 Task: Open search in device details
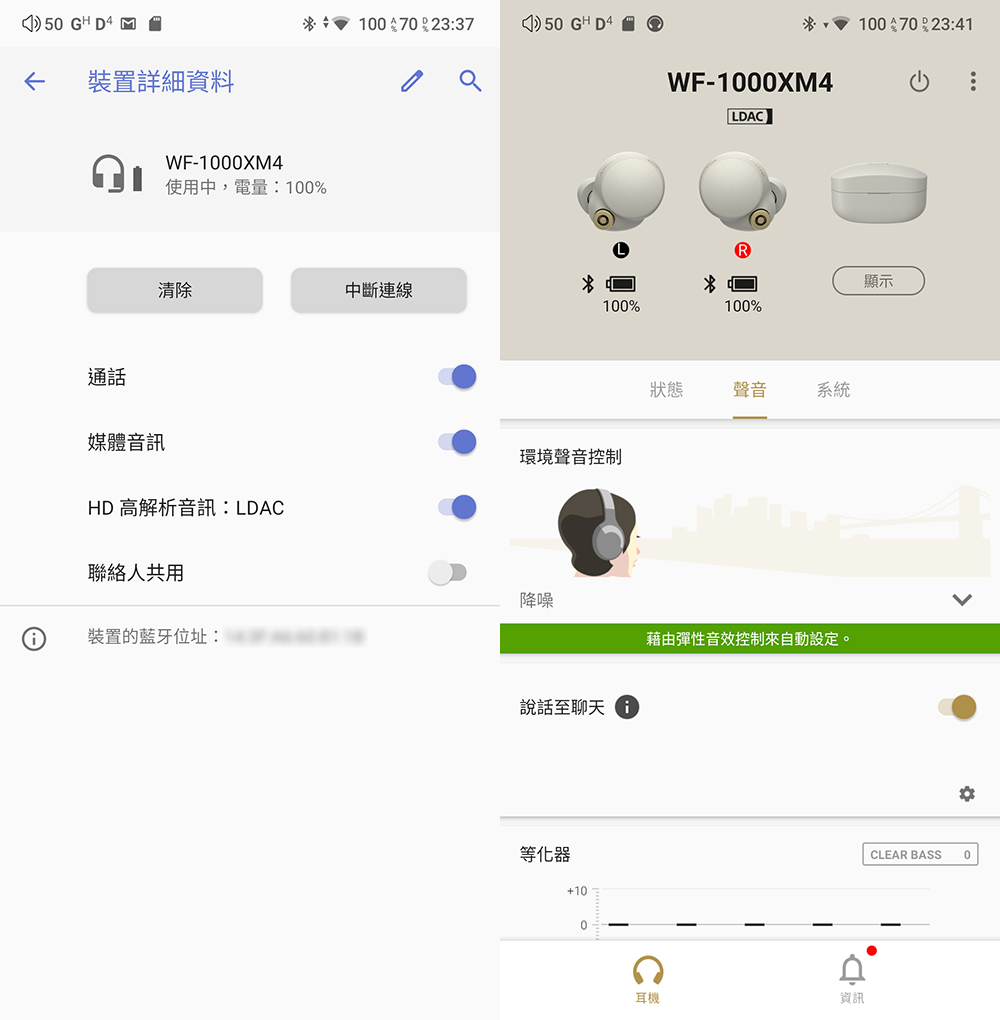[470, 82]
